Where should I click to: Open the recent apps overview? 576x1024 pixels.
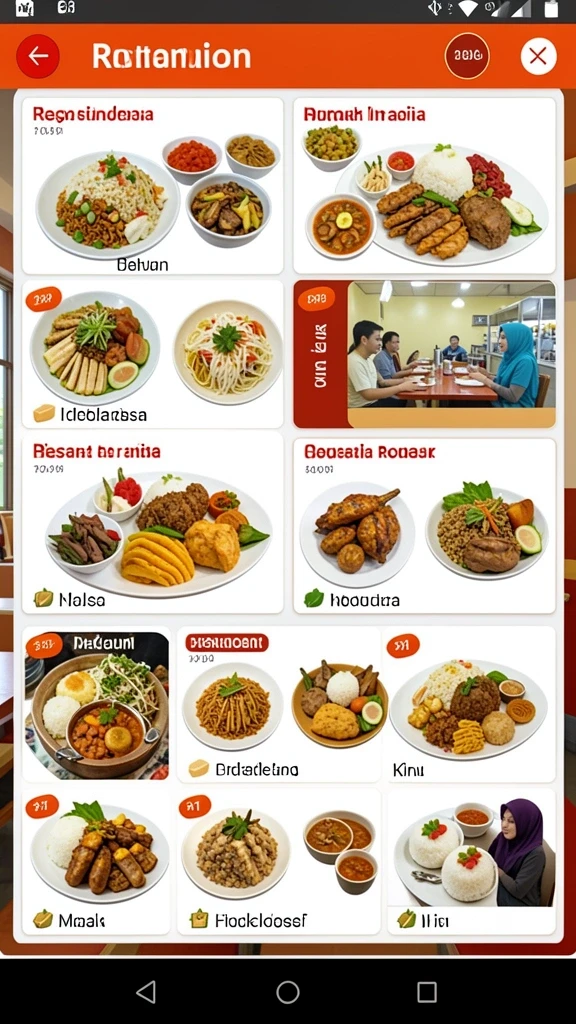[426, 992]
